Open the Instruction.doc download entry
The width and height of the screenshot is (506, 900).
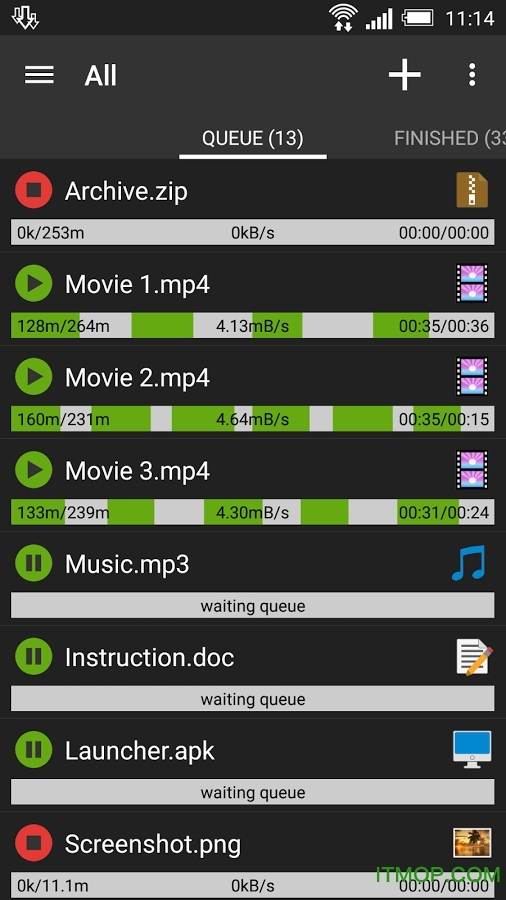pyautogui.click(x=253, y=672)
